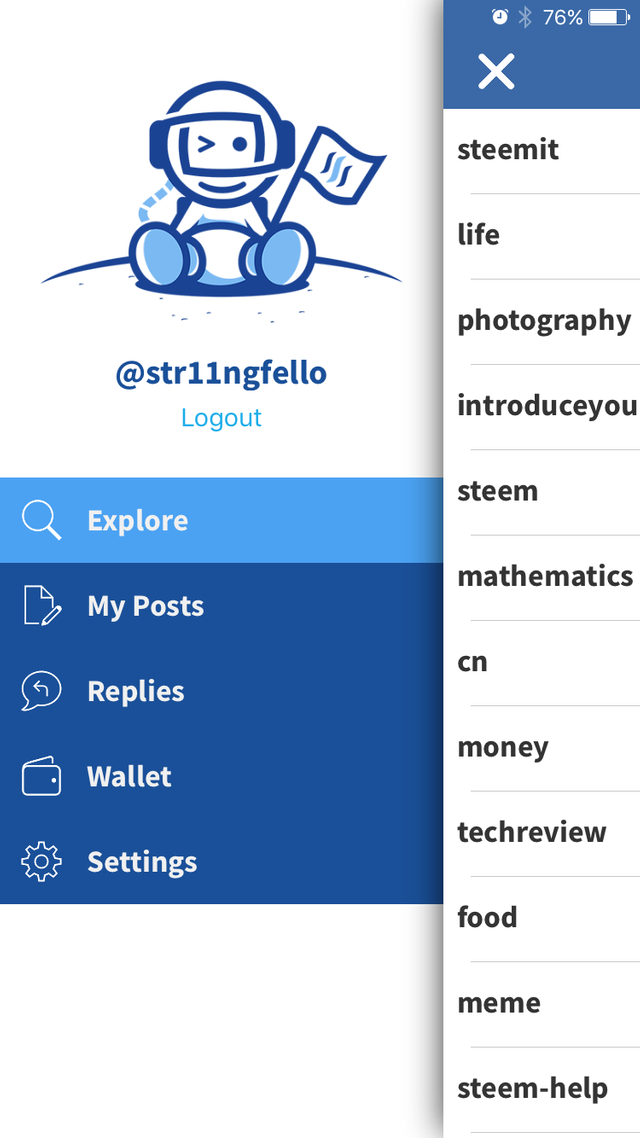640x1138 pixels.
Task: View posts tagged meme
Action: pyautogui.click(x=541, y=1004)
